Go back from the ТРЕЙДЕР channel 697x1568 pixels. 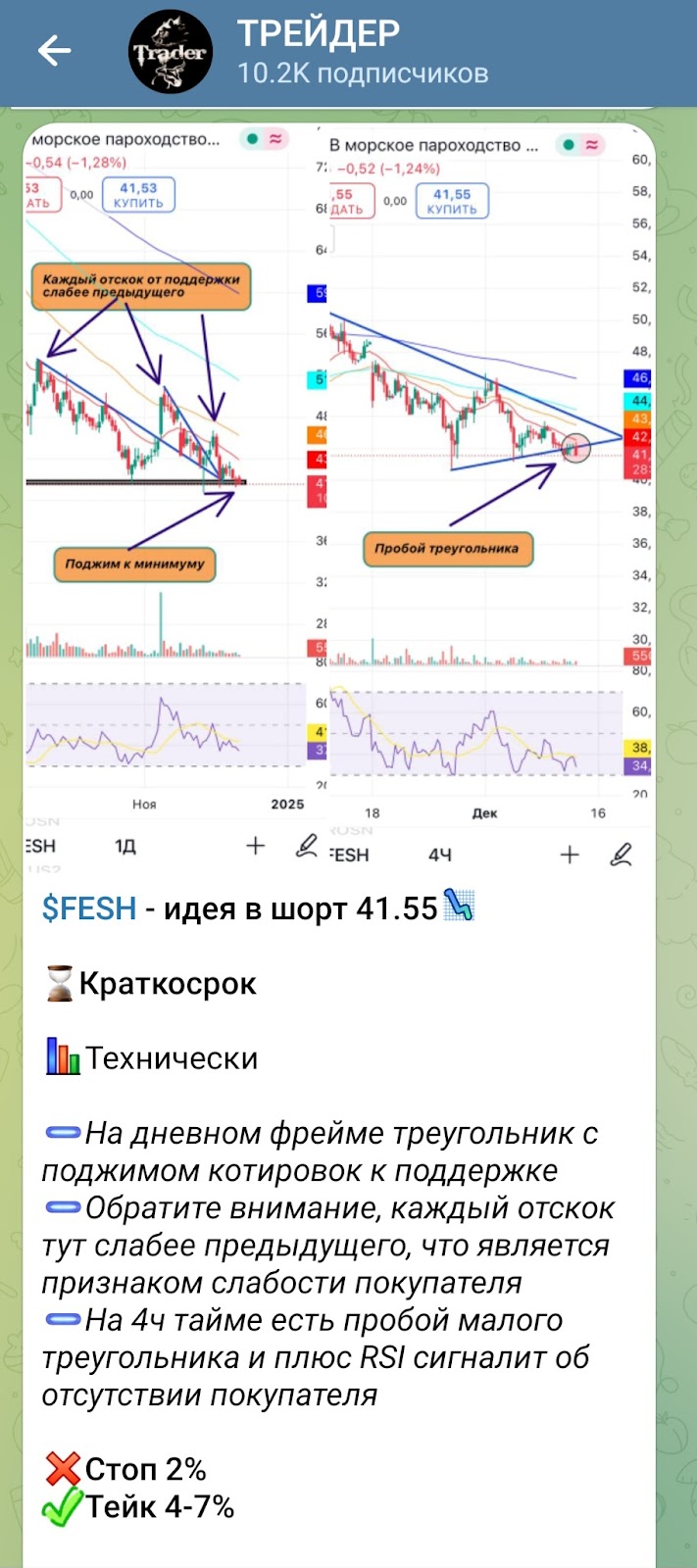54,52
